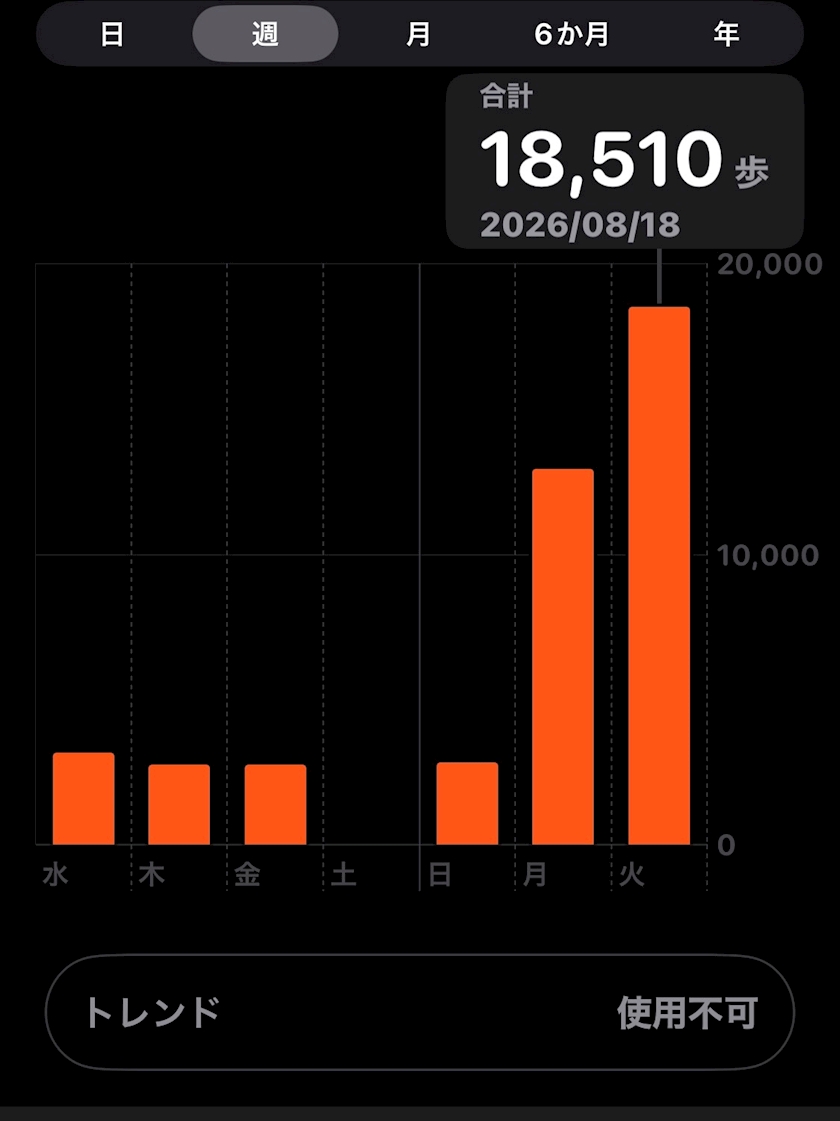Switch to the 月 (month) view
The height and width of the screenshot is (1121, 840).
(x=418, y=34)
